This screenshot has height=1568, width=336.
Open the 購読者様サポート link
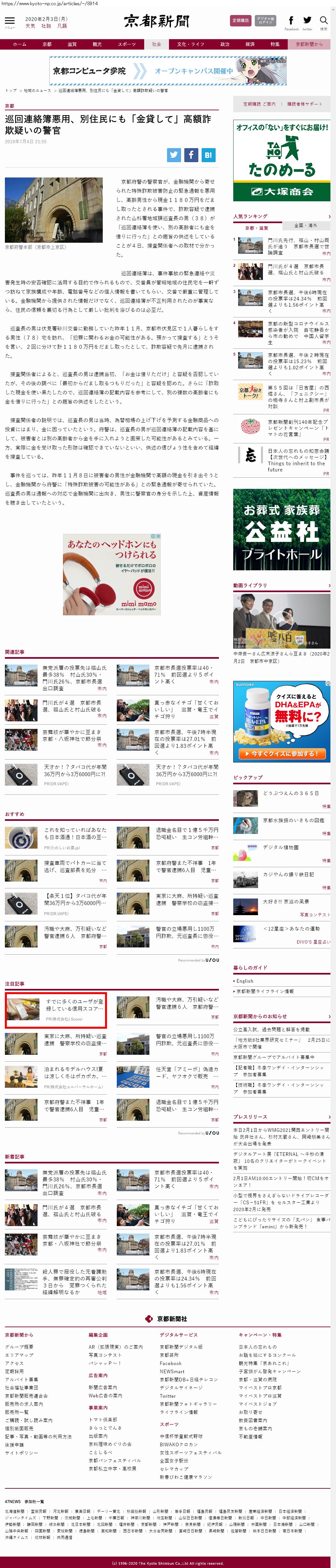[x=304, y=104]
